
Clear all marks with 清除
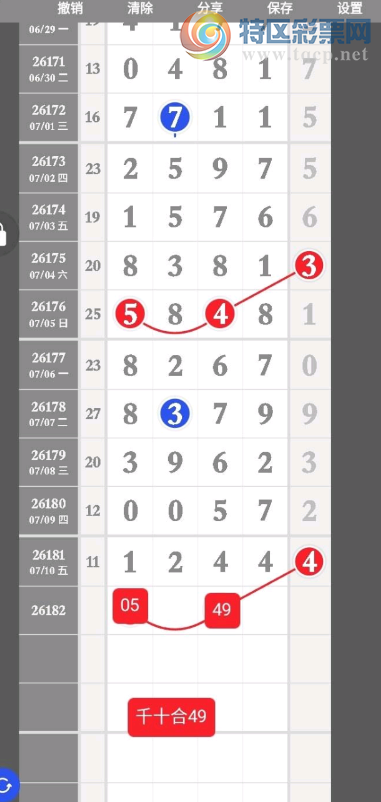pos(141,8)
